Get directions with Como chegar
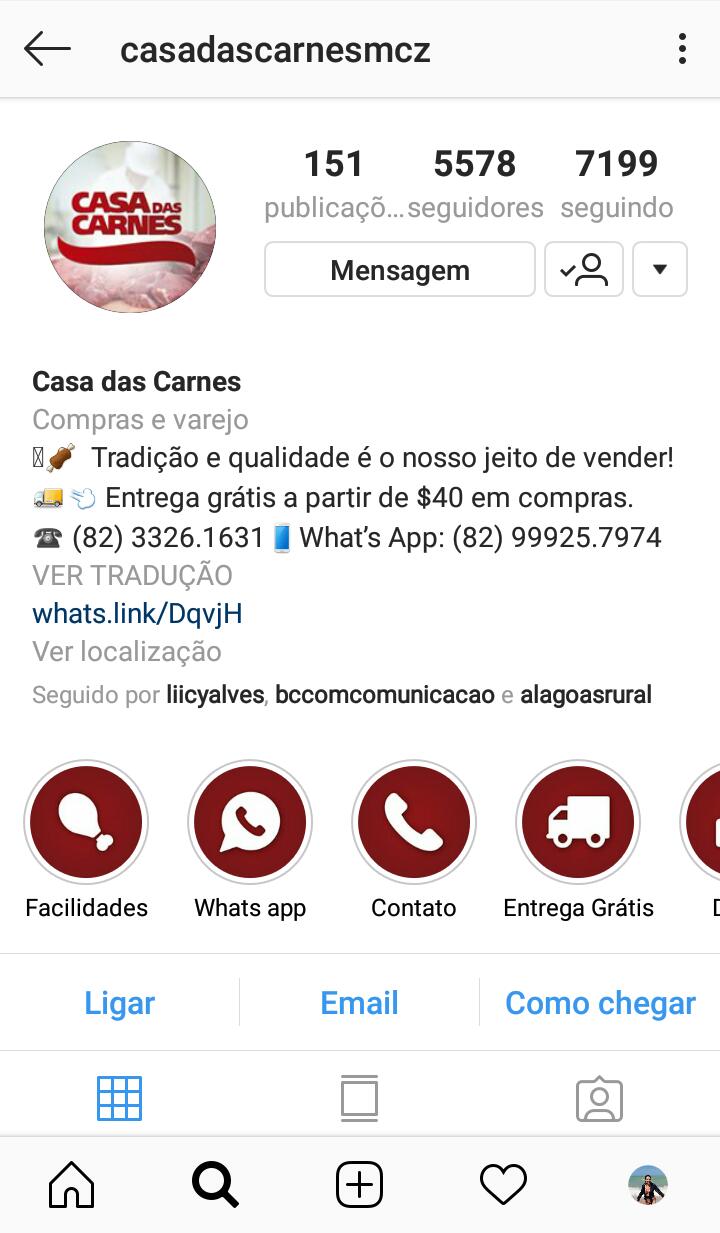 coord(600,1003)
